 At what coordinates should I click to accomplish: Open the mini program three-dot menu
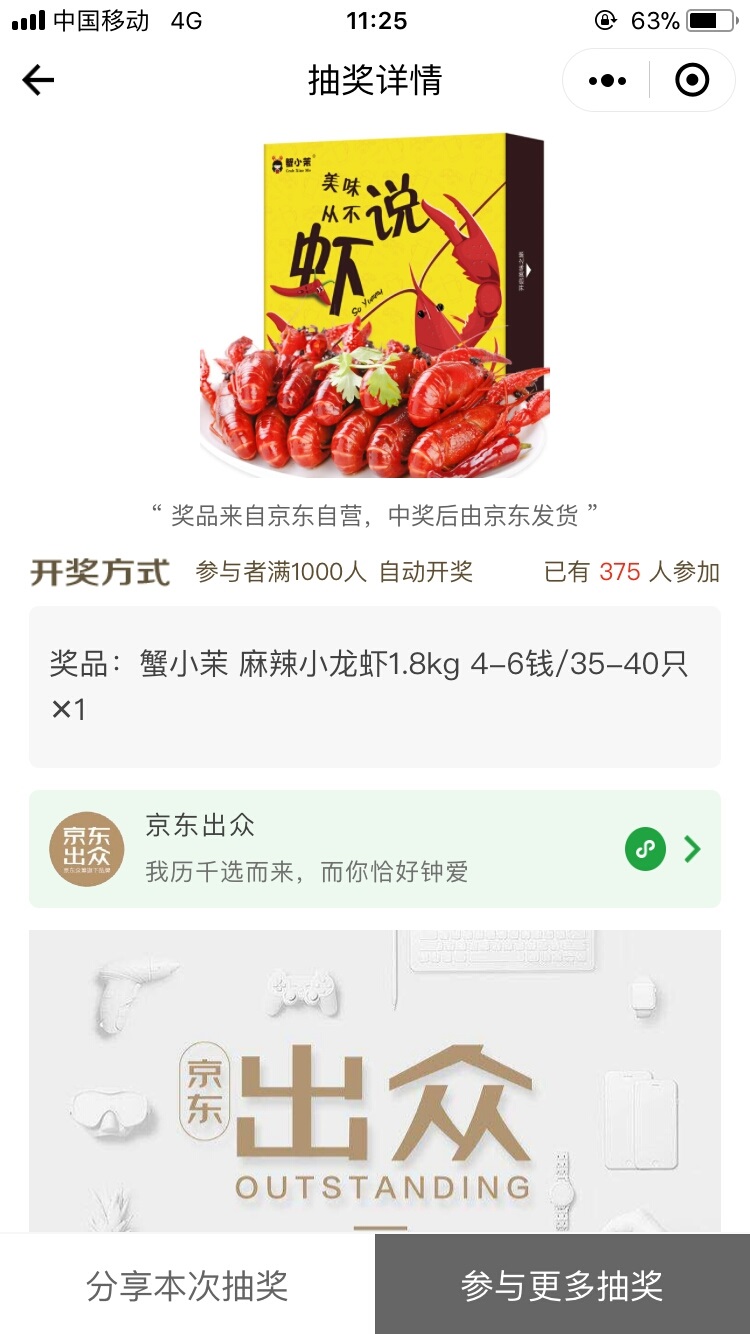607,80
